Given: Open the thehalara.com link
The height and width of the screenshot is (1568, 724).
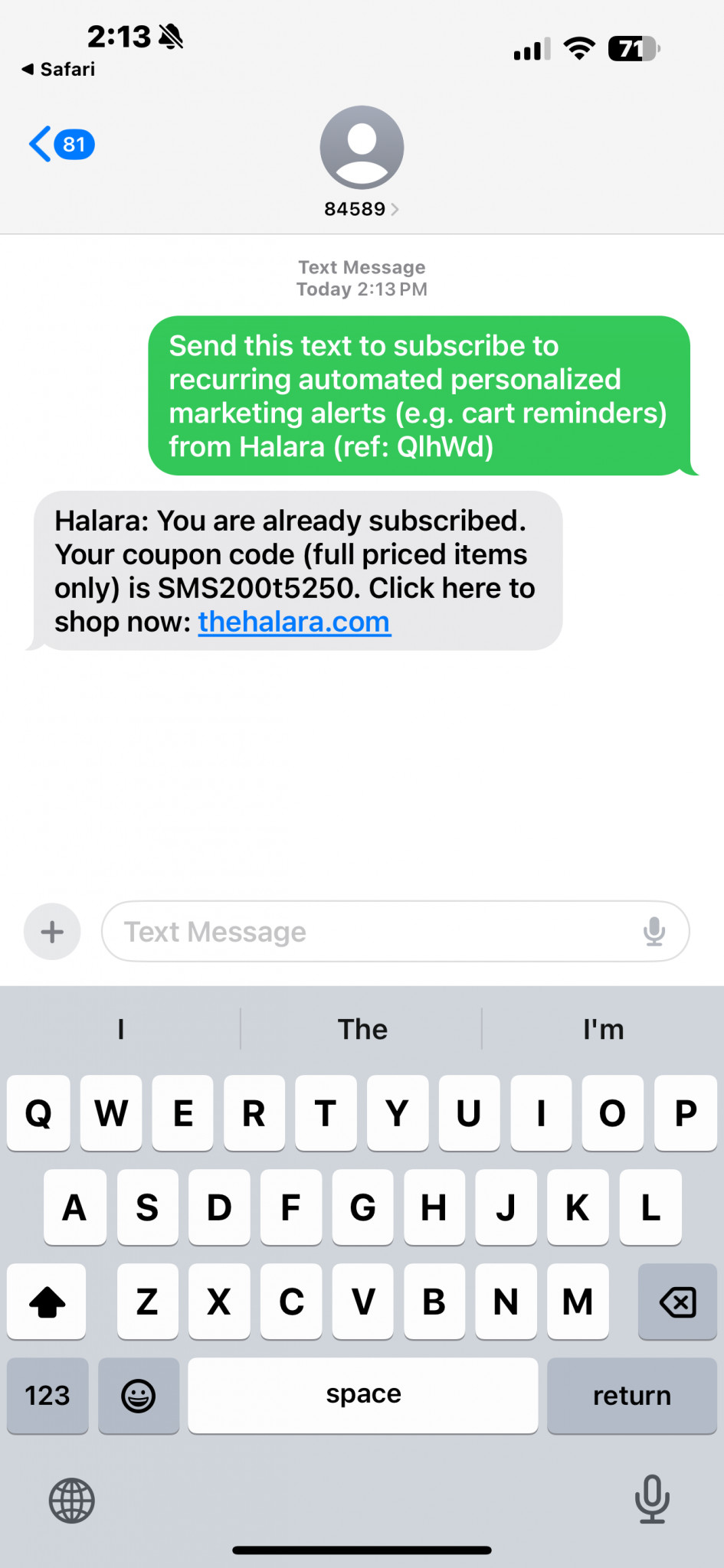Looking at the screenshot, I should pyautogui.click(x=294, y=622).
